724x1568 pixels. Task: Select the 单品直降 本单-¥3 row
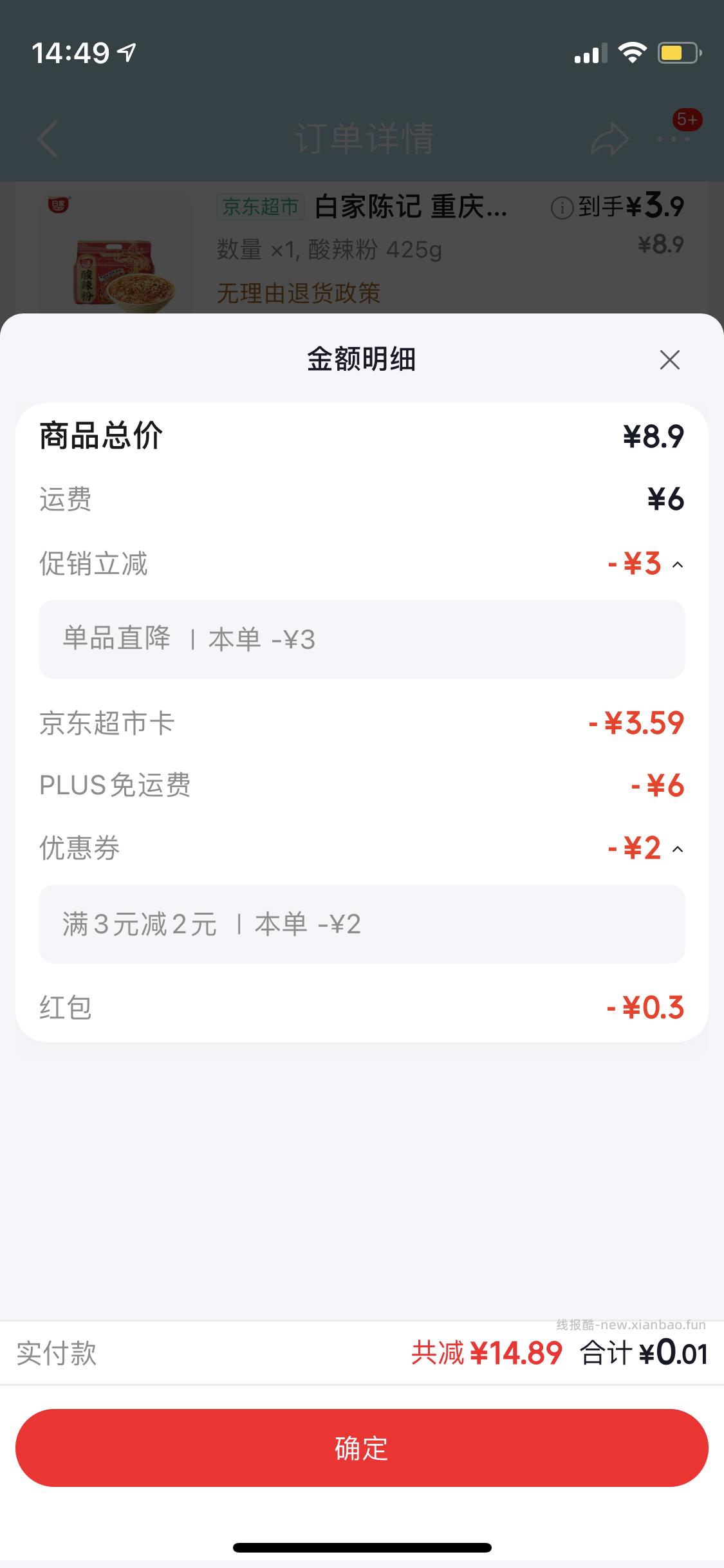pos(362,639)
